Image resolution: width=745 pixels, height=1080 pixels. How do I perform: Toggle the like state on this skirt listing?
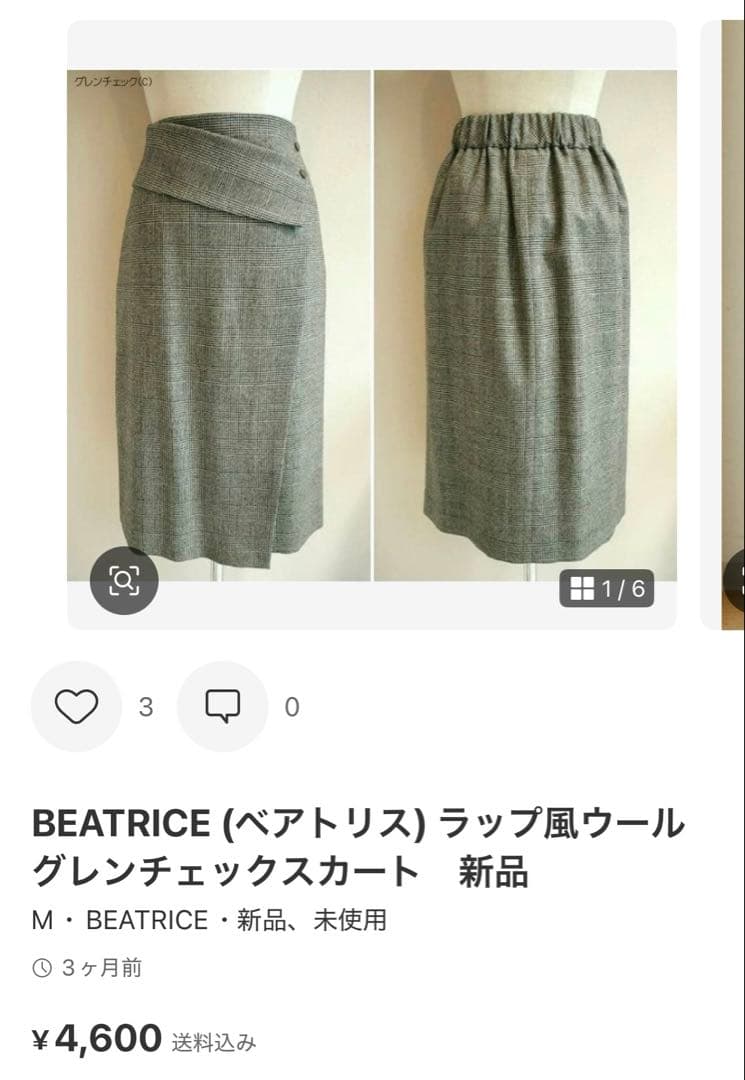[x=75, y=707]
